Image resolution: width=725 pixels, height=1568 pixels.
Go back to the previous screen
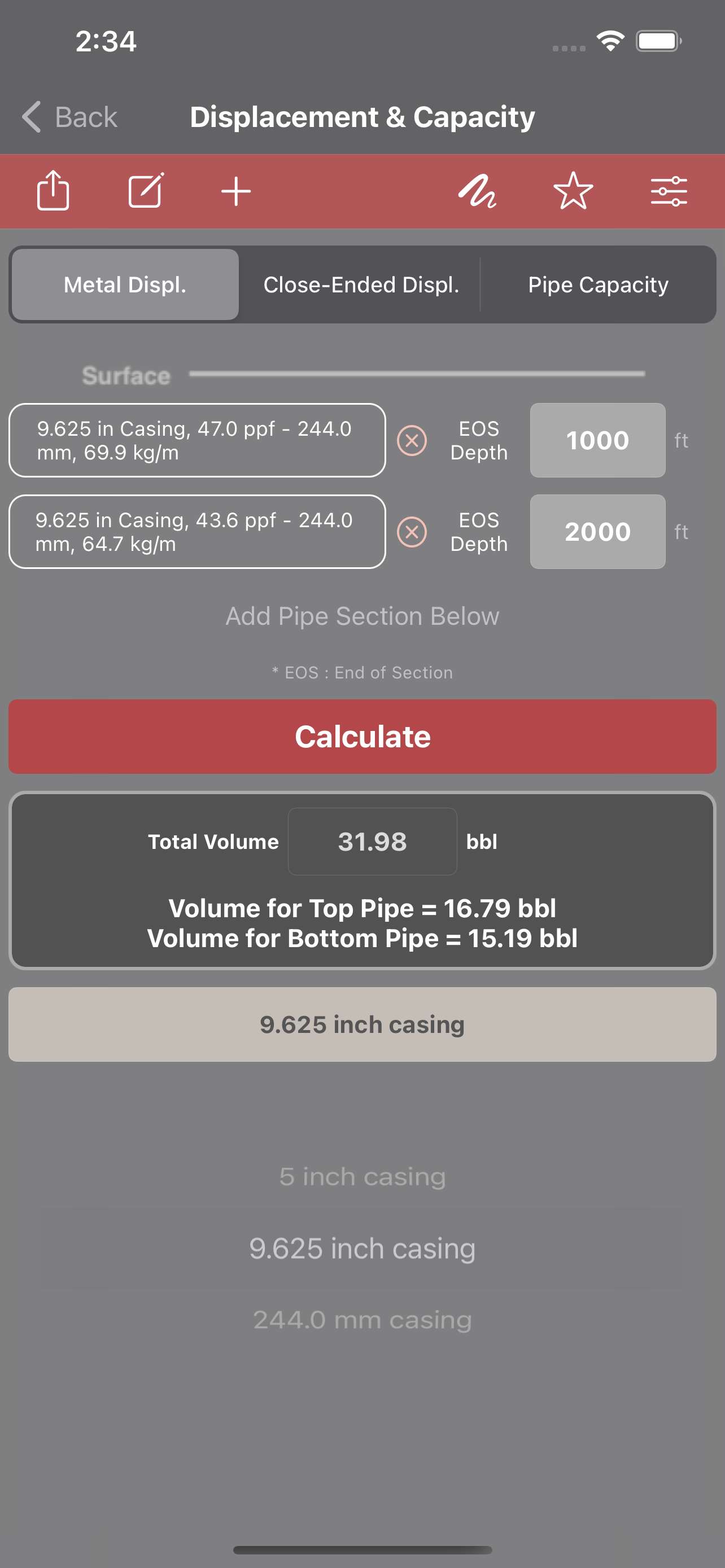tap(69, 116)
